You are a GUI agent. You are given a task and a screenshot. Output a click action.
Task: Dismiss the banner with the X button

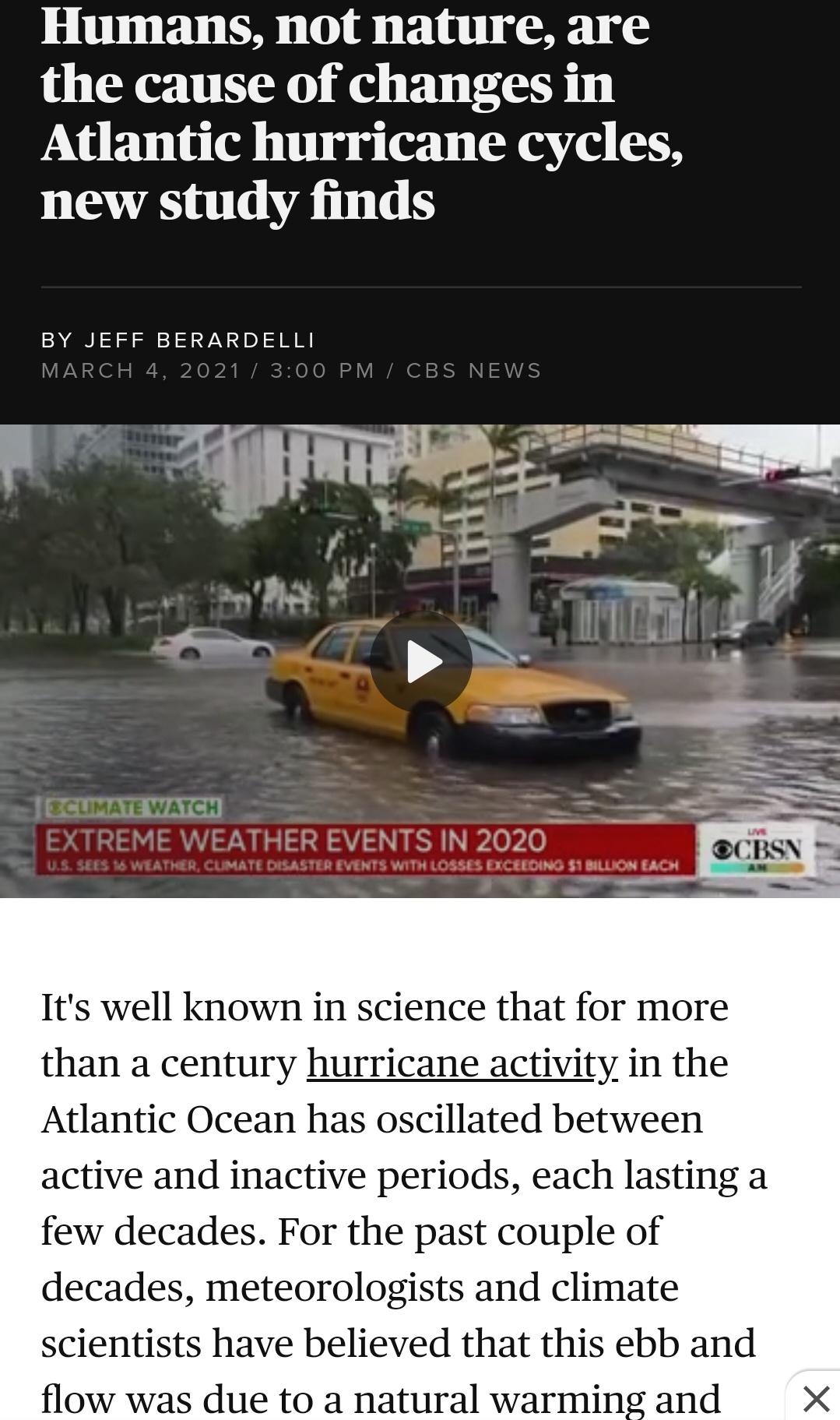click(815, 1398)
